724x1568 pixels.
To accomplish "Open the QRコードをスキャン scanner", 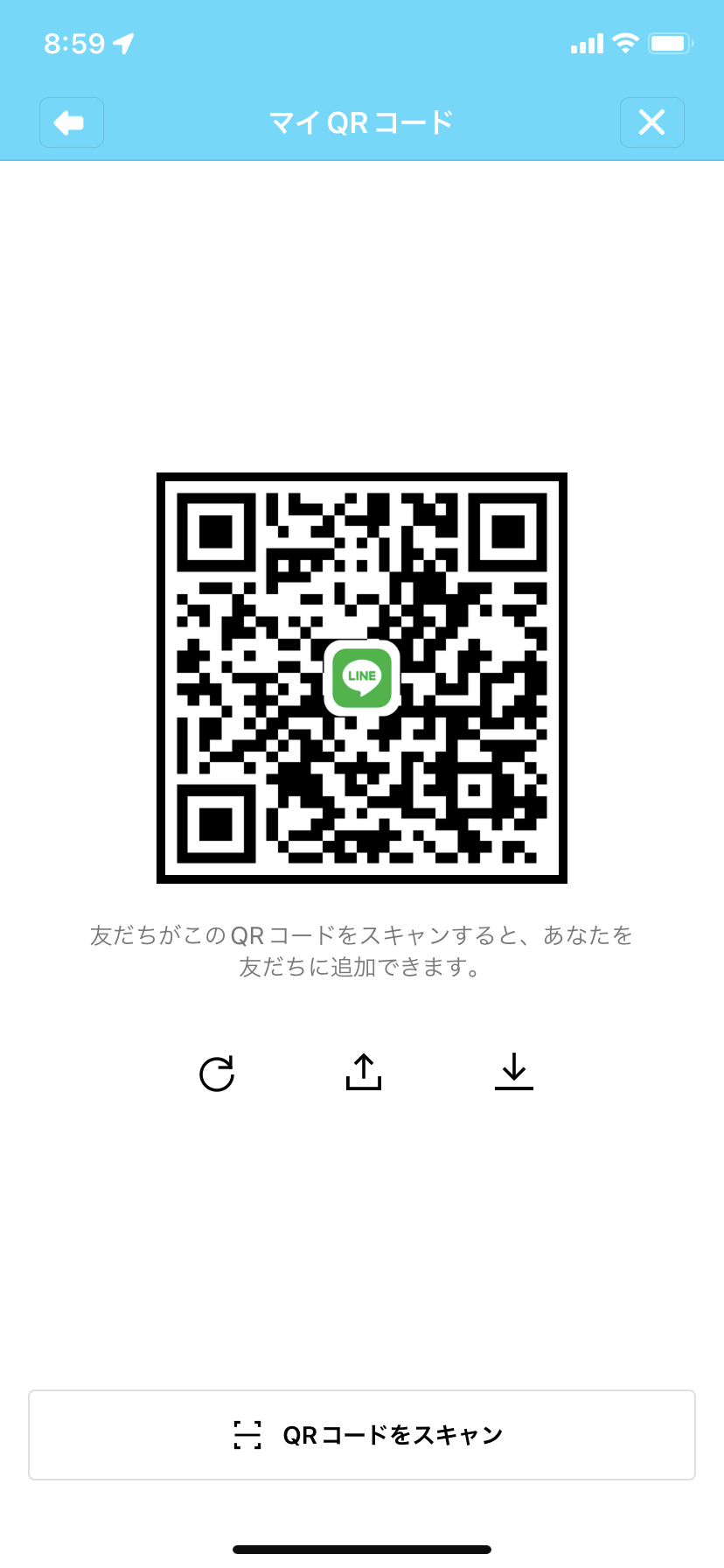I will (362, 1435).
